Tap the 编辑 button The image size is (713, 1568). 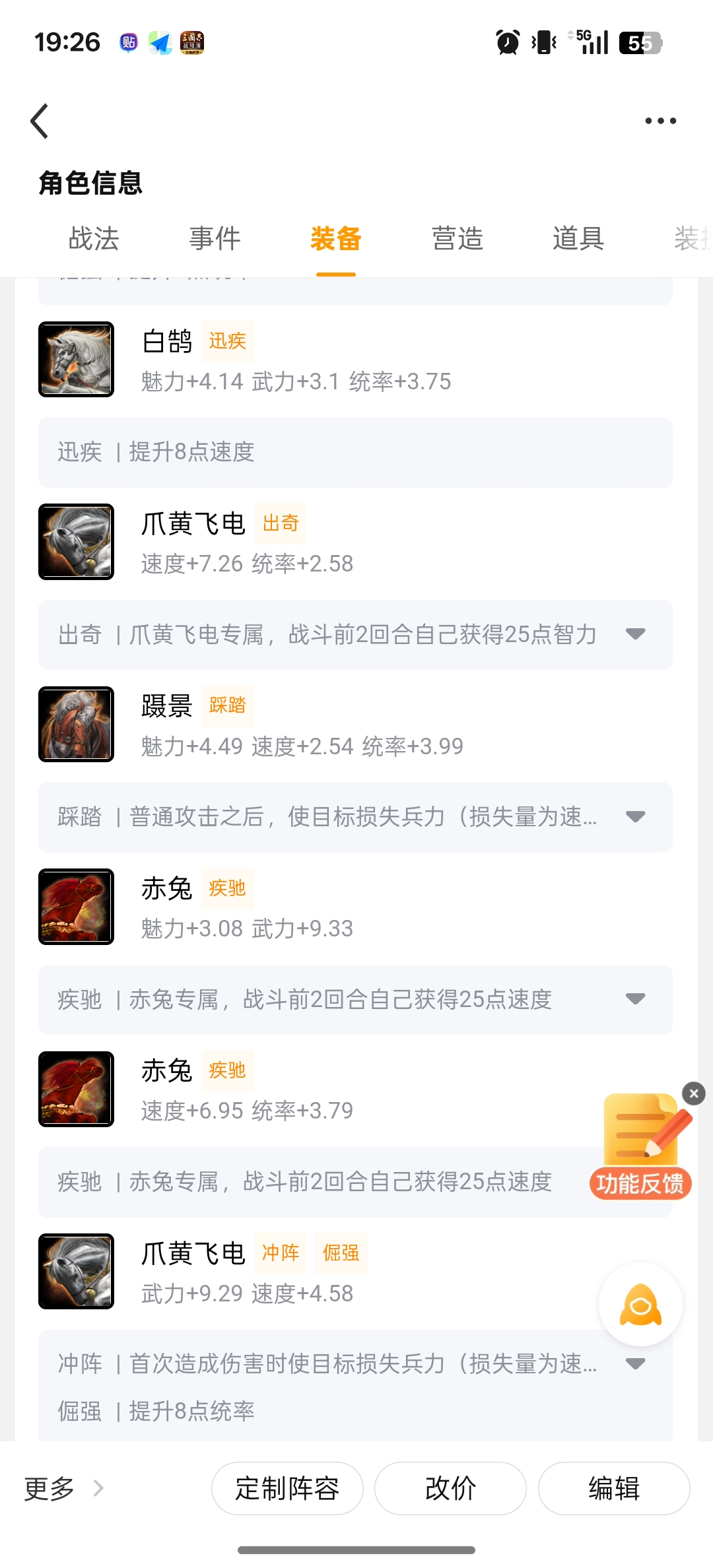(x=614, y=1489)
